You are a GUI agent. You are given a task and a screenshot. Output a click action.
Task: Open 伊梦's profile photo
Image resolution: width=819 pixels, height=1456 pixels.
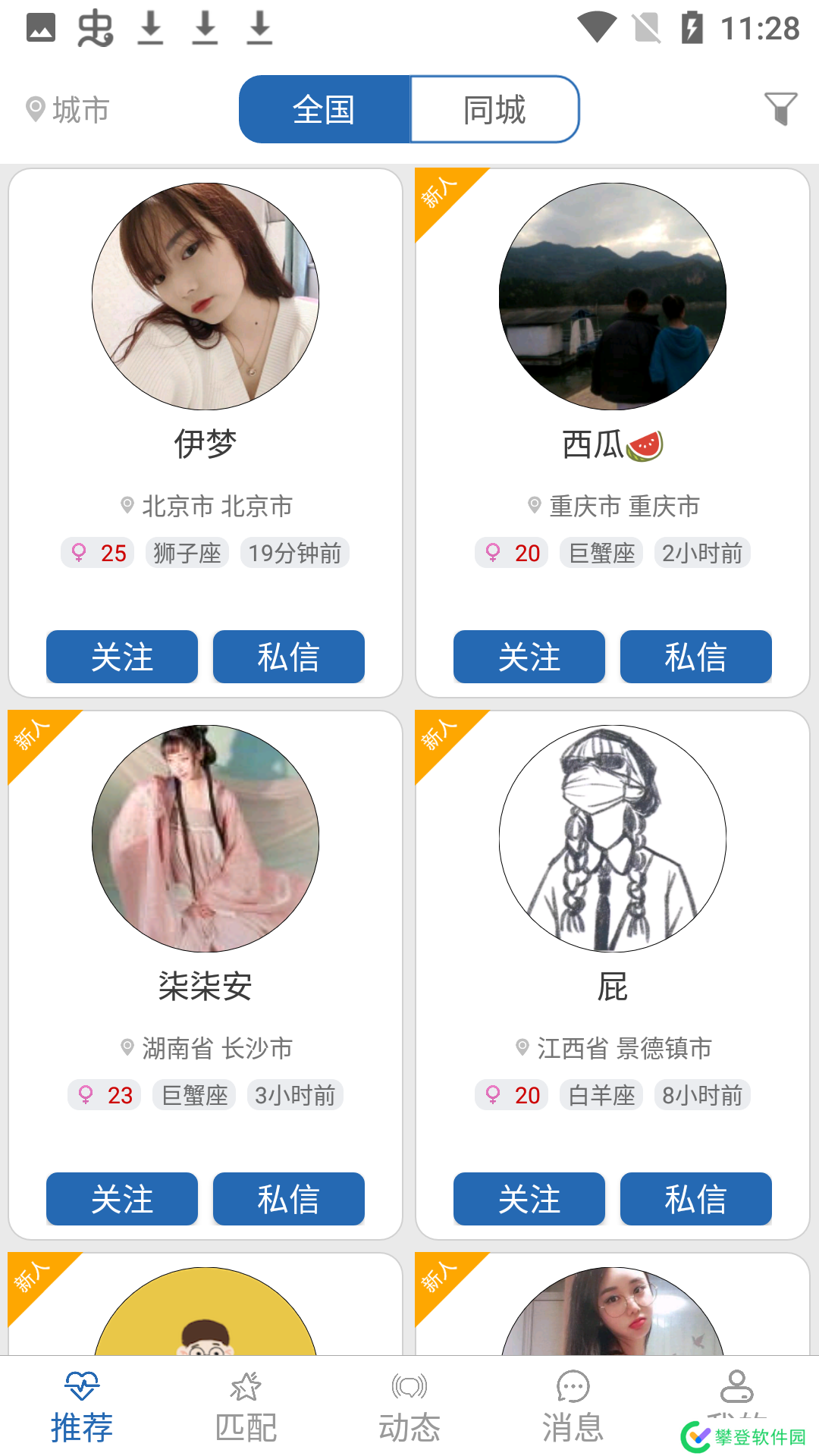(206, 297)
